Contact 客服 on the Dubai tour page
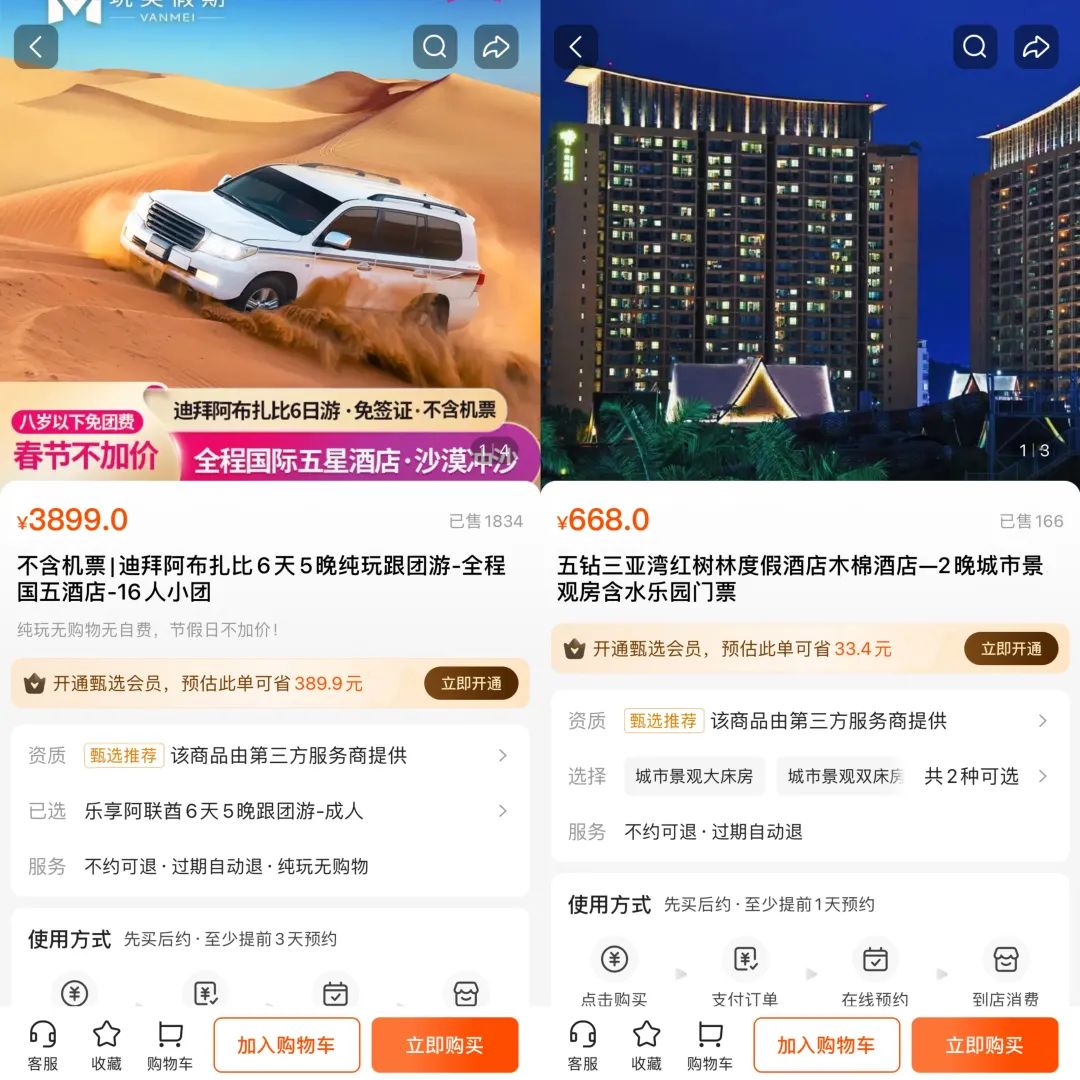 click(43, 1045)
